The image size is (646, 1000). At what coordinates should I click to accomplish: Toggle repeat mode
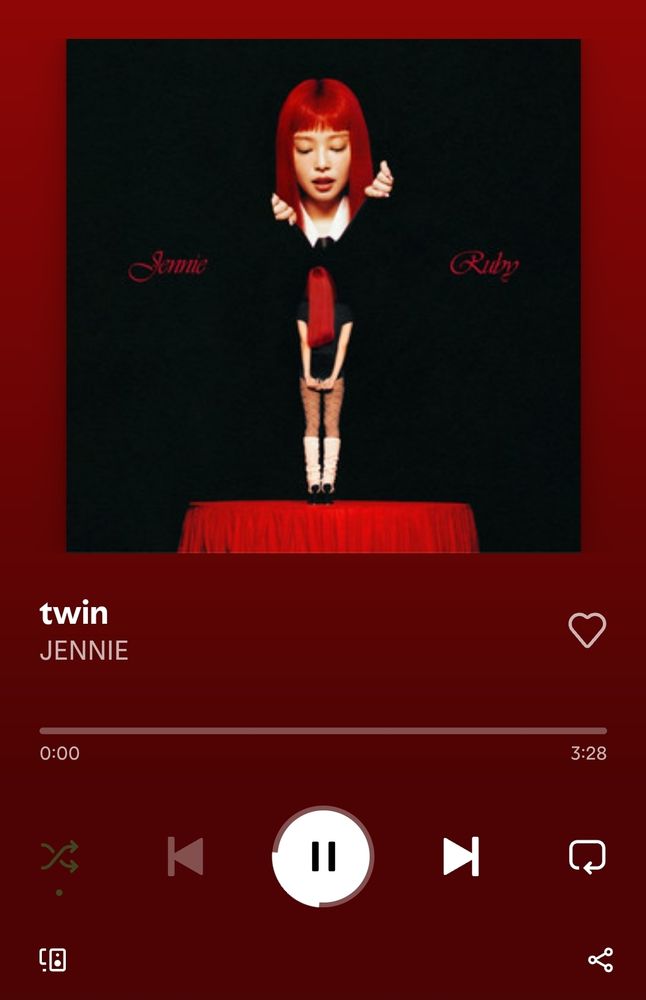point(587,857)
